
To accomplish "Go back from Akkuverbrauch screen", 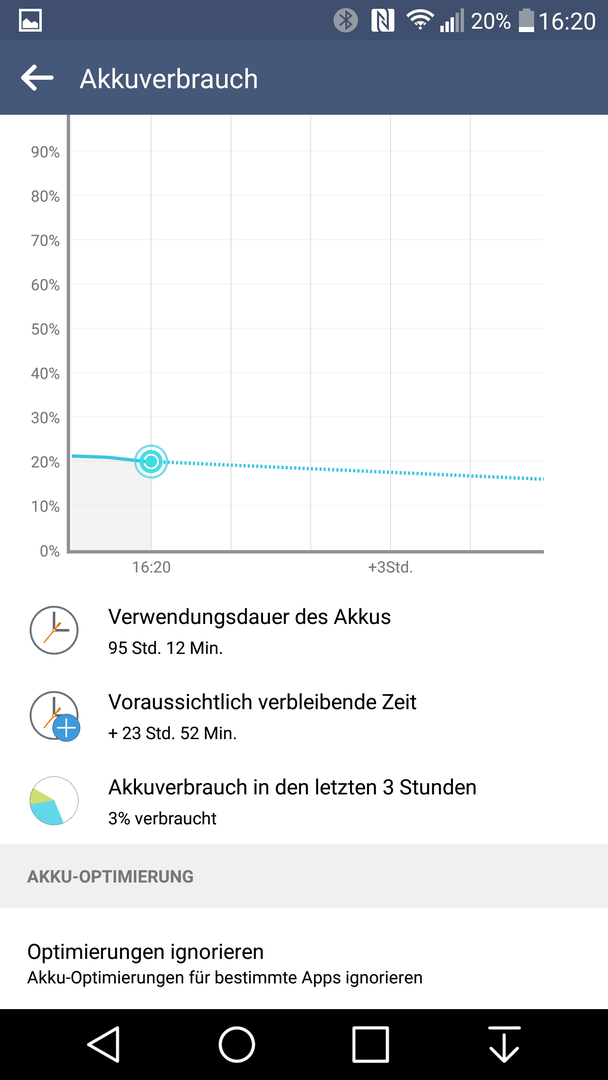I will point(37,78).
